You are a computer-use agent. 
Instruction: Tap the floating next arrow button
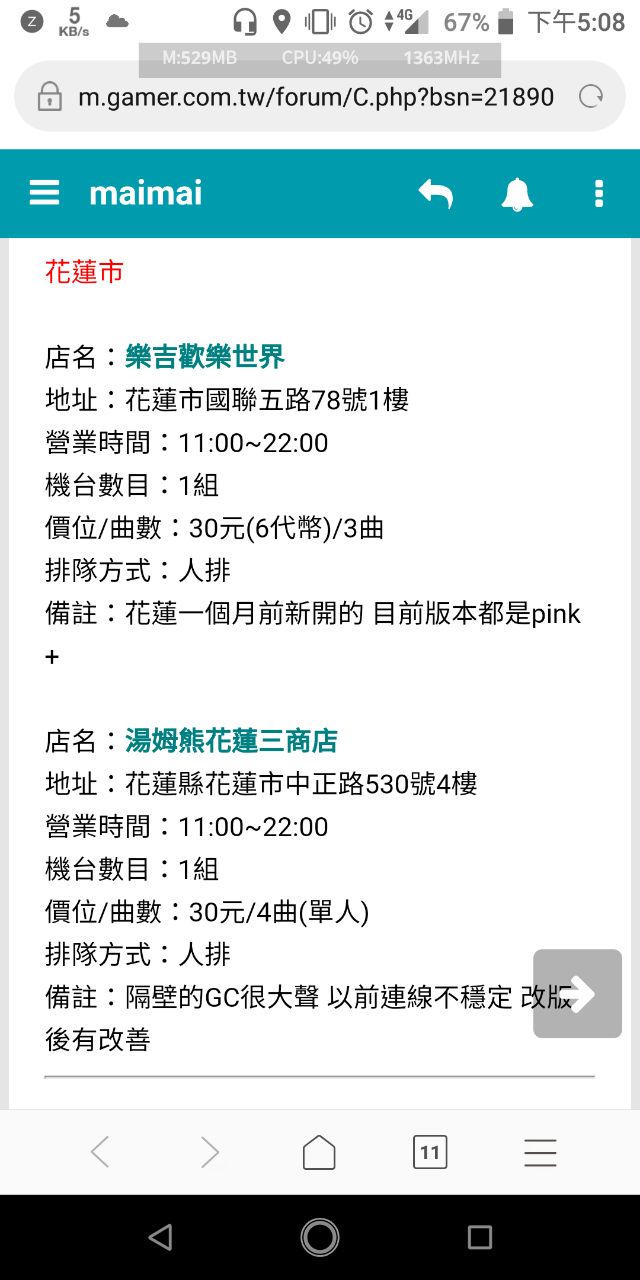(577, 993)
